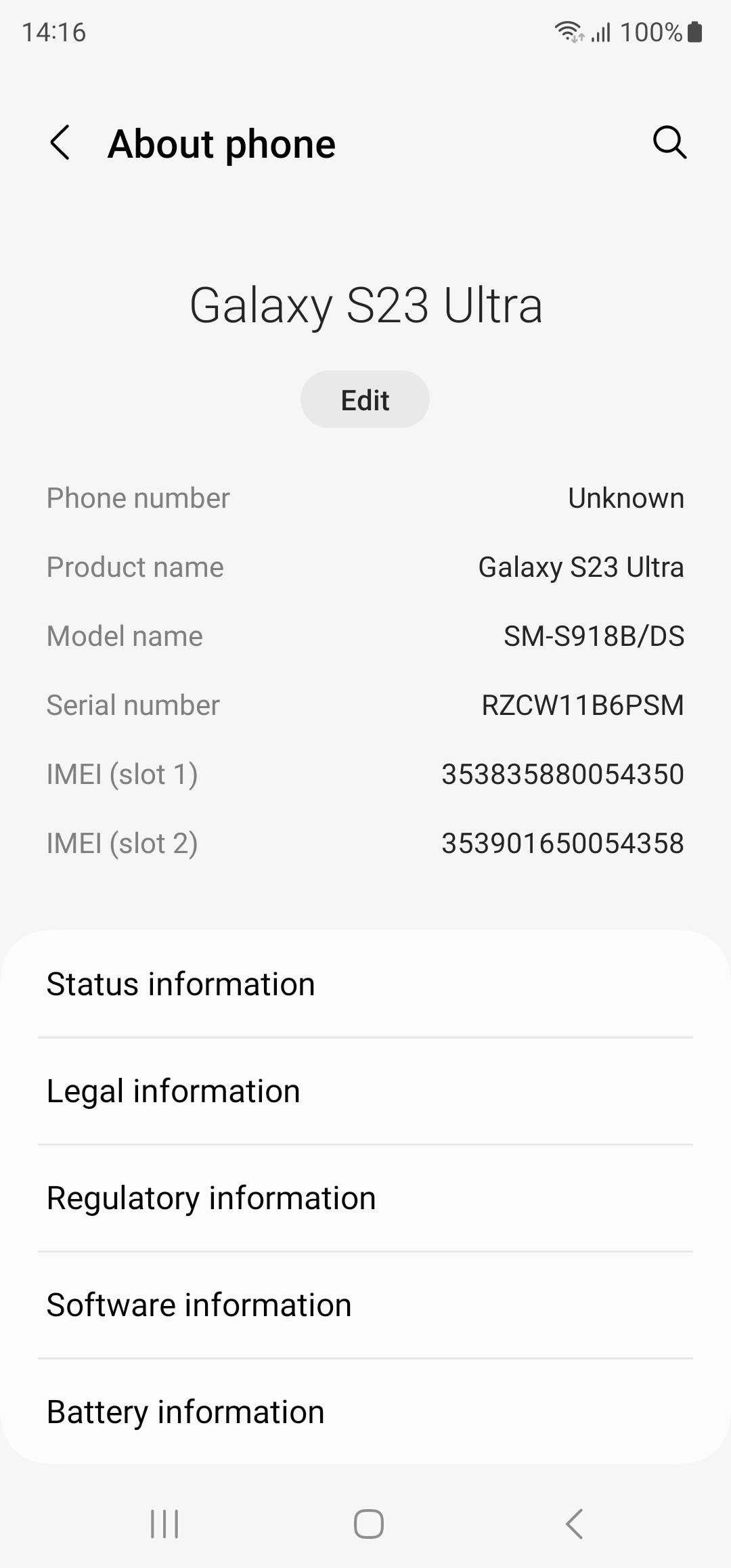Open Software information
The image size is (731, 1568).
(x=365, y=1305)
